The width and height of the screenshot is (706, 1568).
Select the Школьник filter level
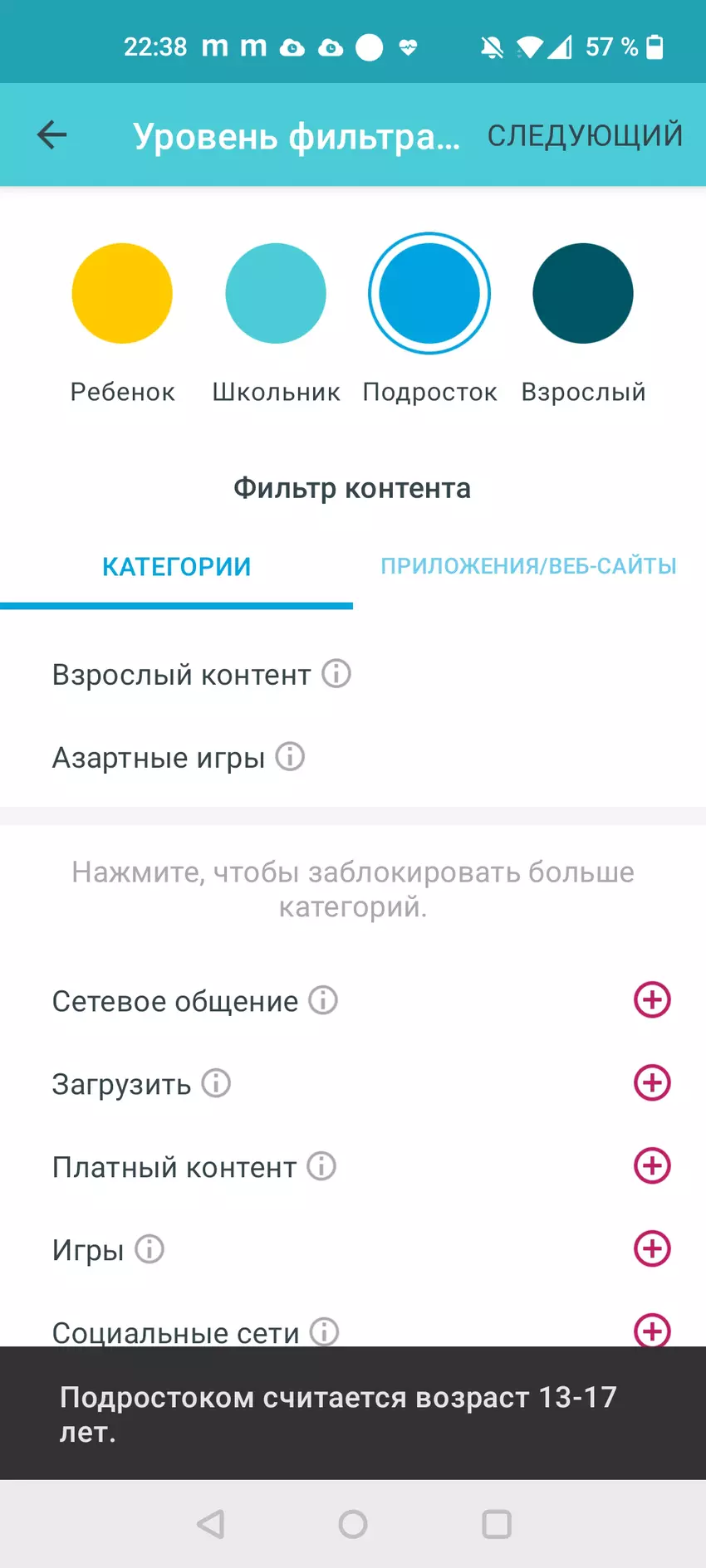pyautogui.click(x=275, y=293)
